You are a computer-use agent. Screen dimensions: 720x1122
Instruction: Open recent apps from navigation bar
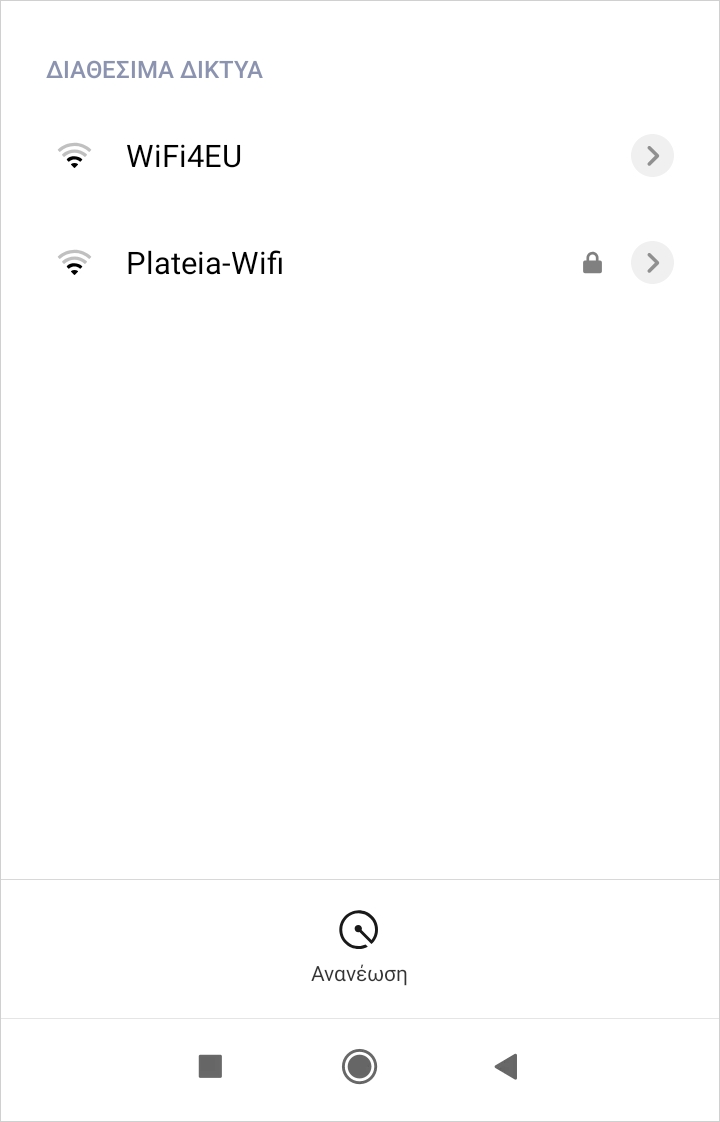(210, 1066)
